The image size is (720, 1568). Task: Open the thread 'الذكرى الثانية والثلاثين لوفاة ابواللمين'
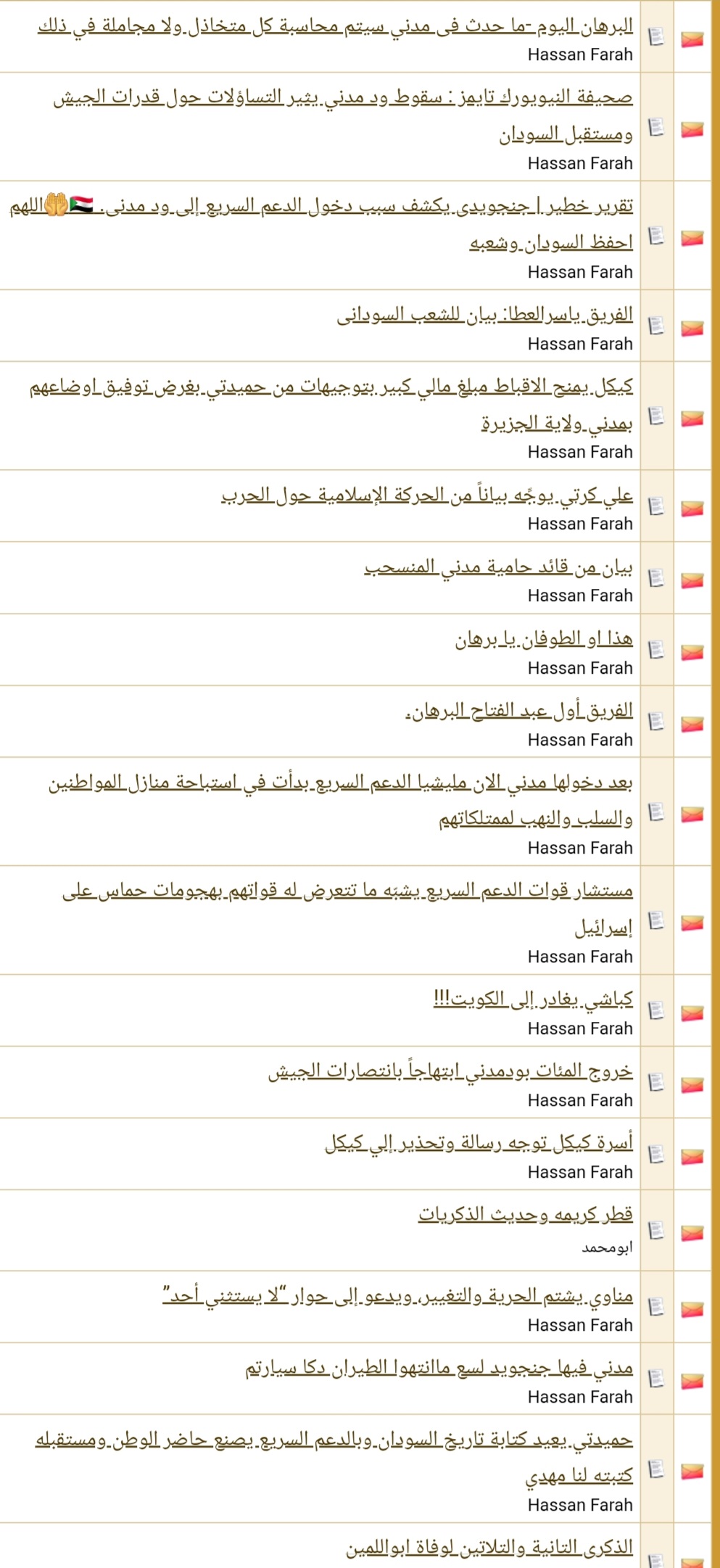489,1548
